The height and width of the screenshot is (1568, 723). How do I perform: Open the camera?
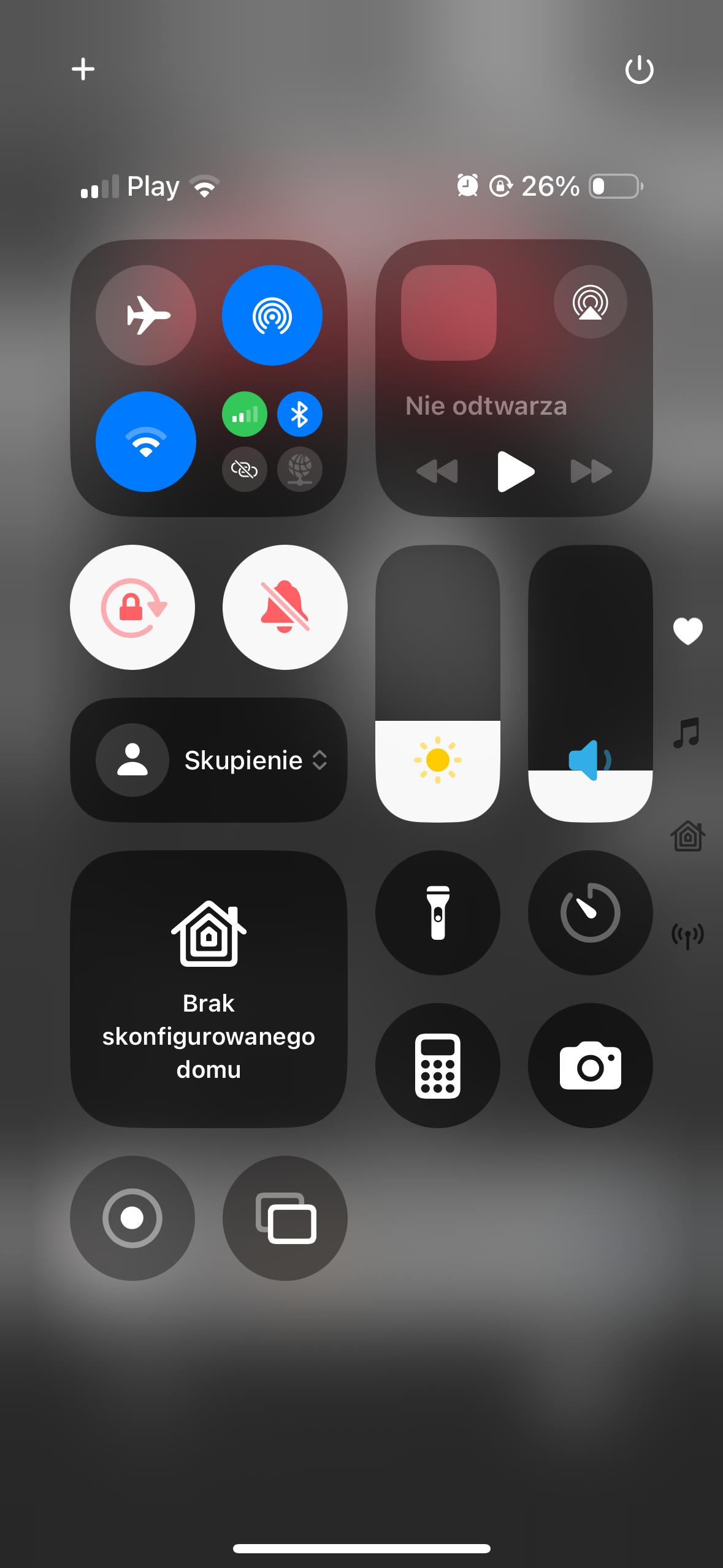590,1066
